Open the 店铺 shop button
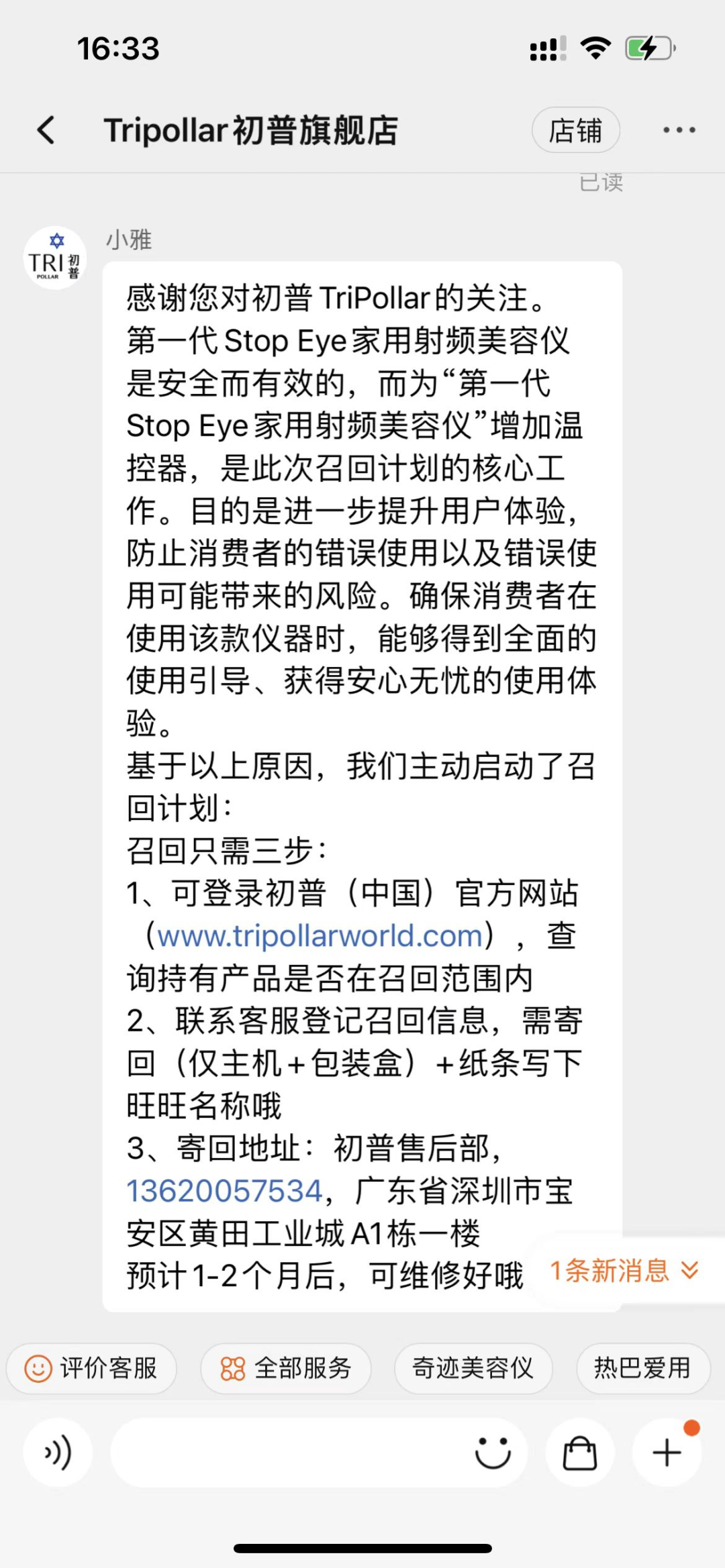The image size is (725, 1568). [x=575, y=130]
